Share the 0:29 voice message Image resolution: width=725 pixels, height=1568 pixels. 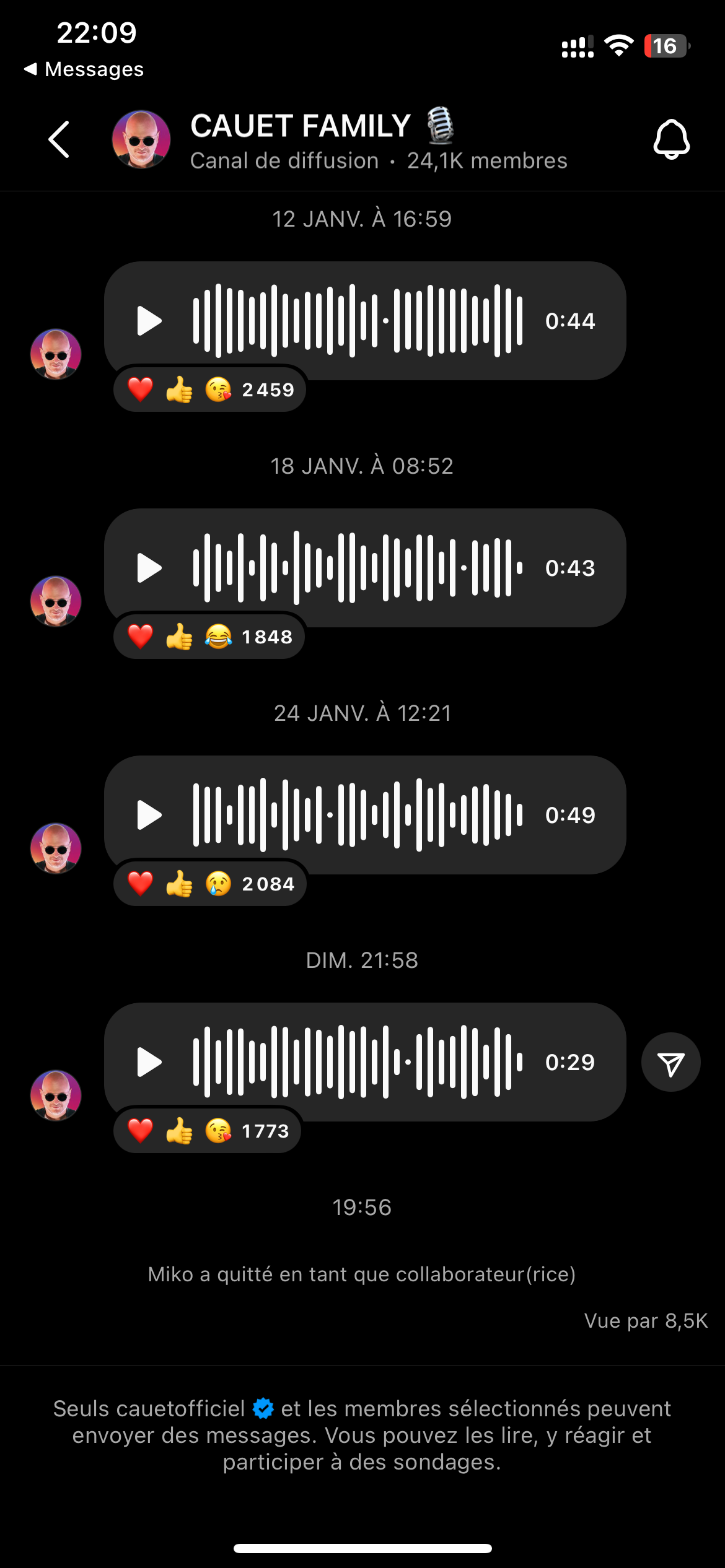(671, 1062)
